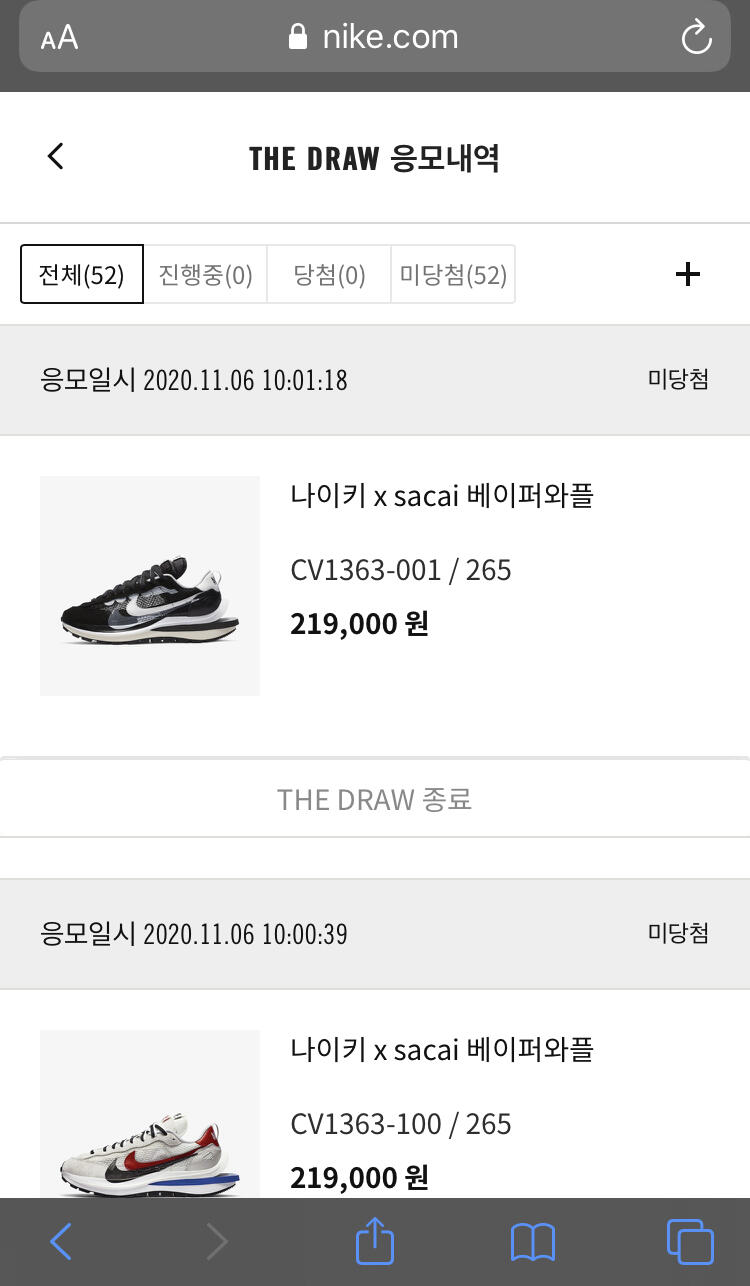The height and width of the screenshot is (1286, 750).
Task: Open Safari's AA text size menu
Action: point(59,38)
